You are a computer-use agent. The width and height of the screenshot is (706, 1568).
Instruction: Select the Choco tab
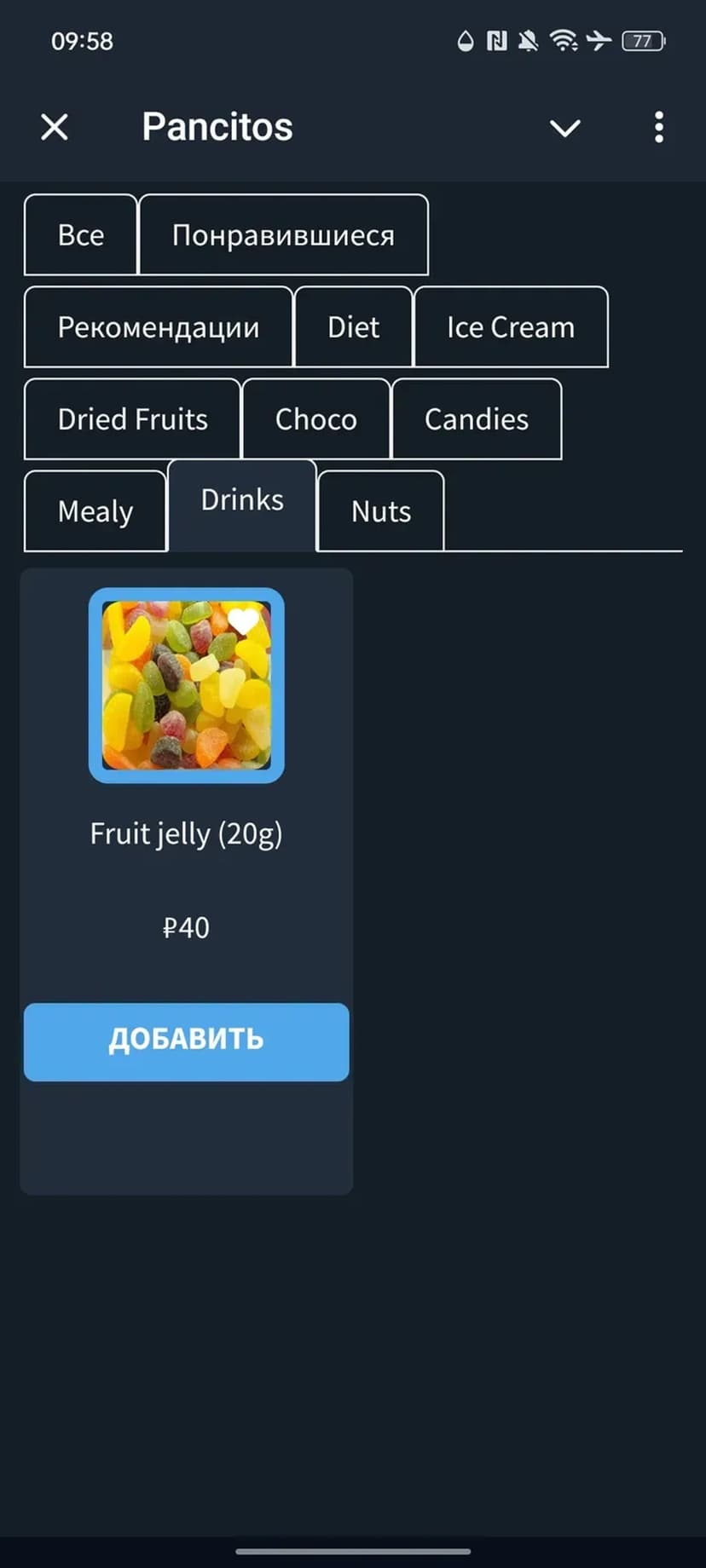point(315,419)
